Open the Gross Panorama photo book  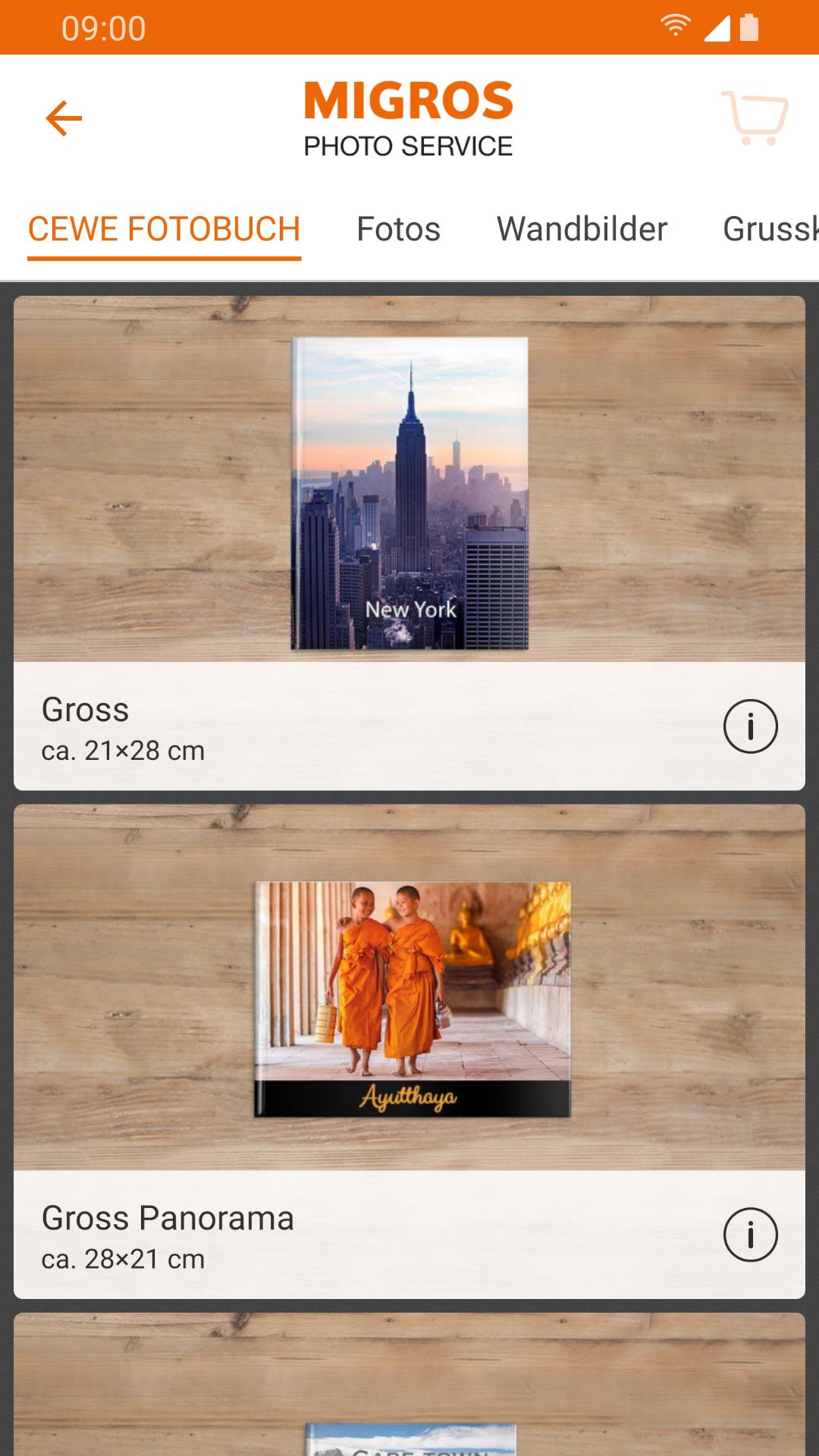pyautogui.click(x=409, y=1051)
